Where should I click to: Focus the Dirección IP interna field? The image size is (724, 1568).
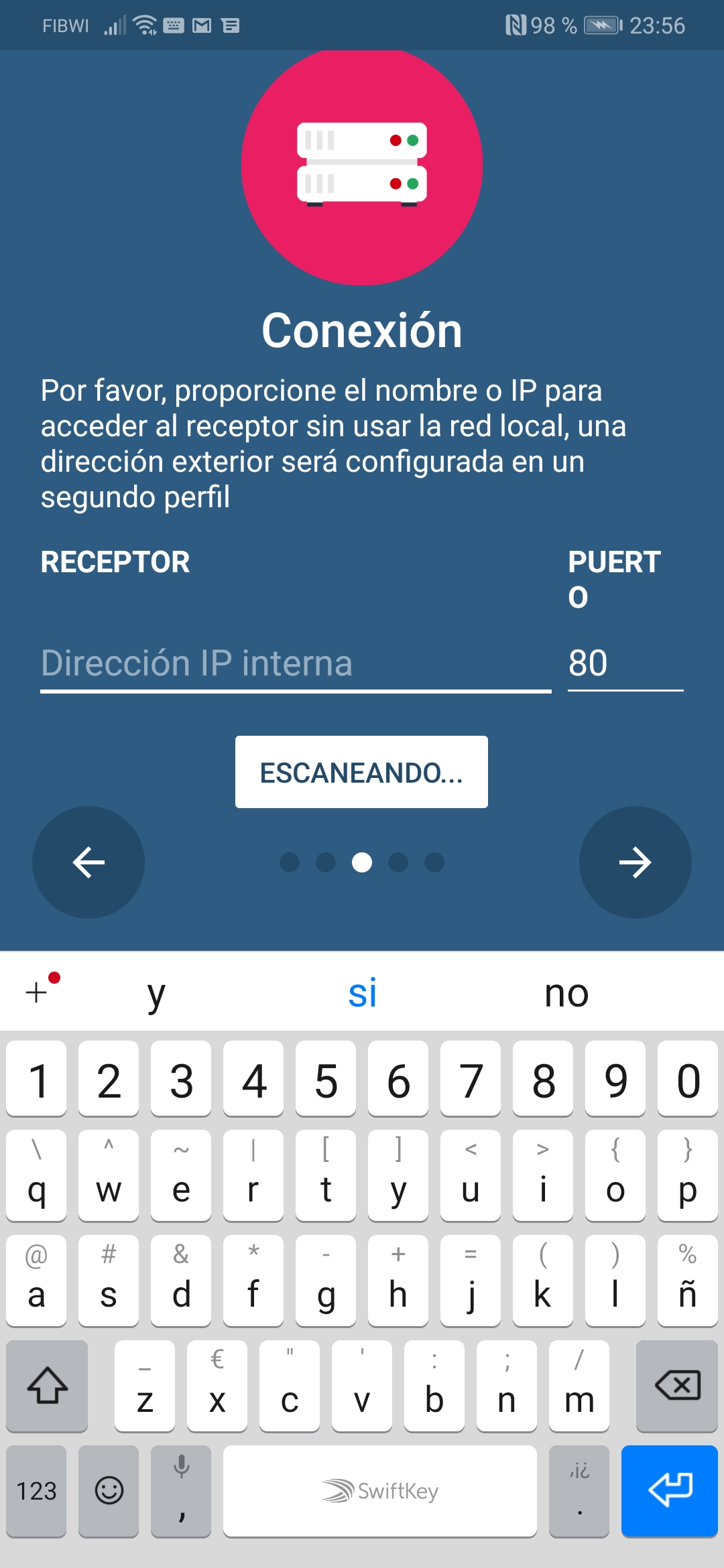(x=295, y=663)
